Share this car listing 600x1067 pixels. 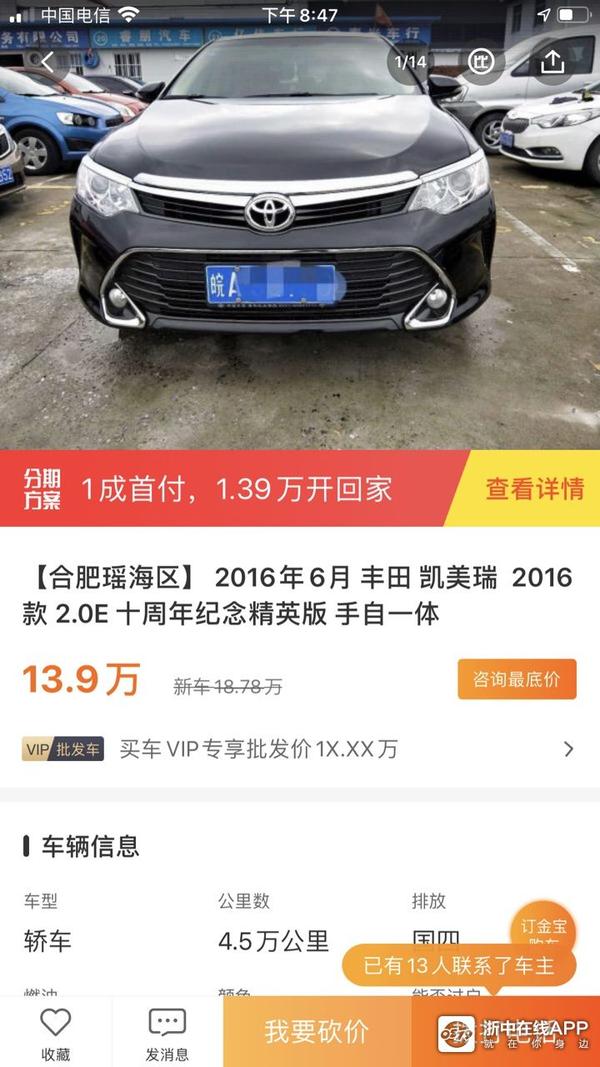coord(552,63)
